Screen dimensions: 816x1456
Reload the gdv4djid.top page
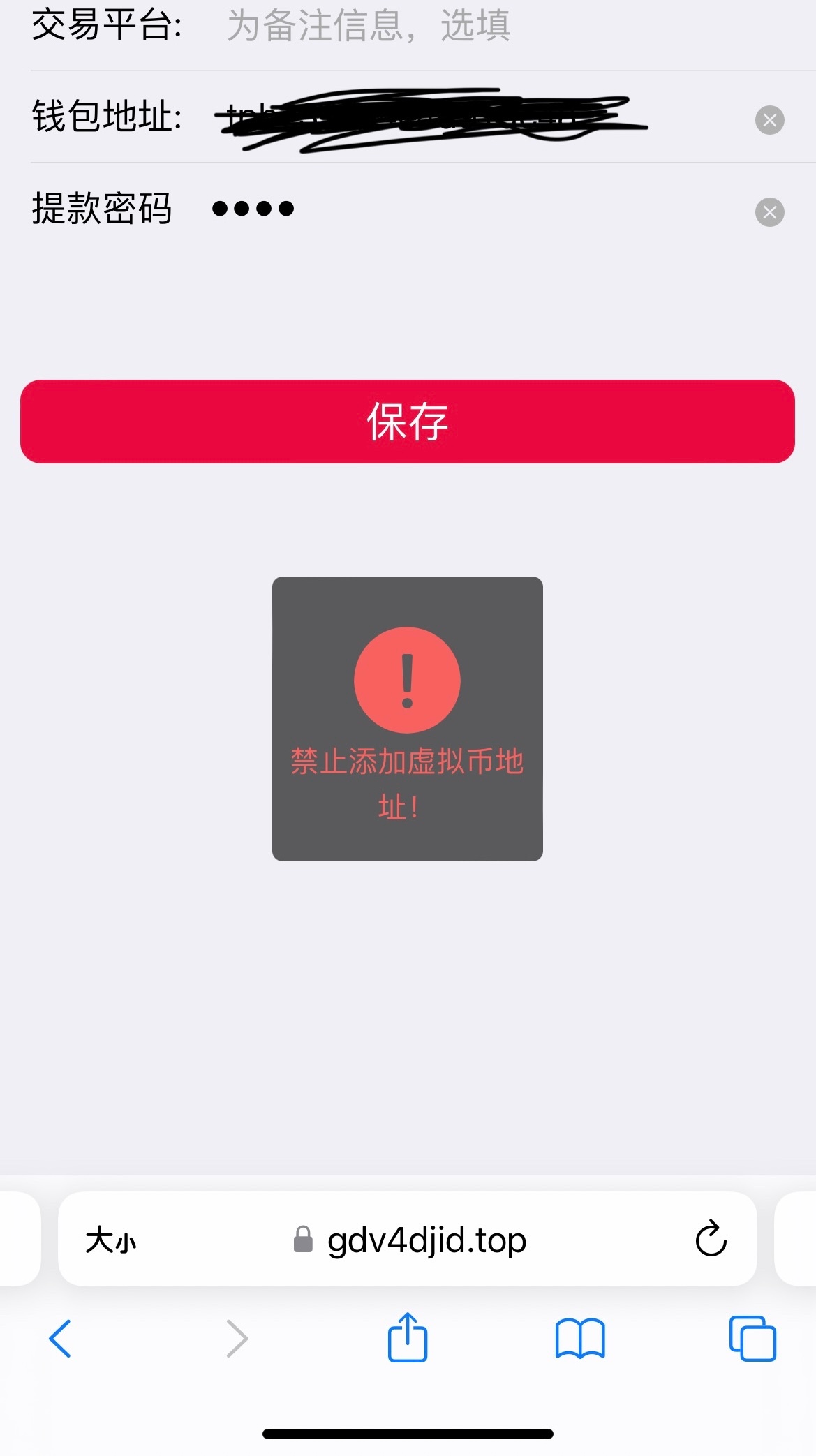coord(711,1239)
